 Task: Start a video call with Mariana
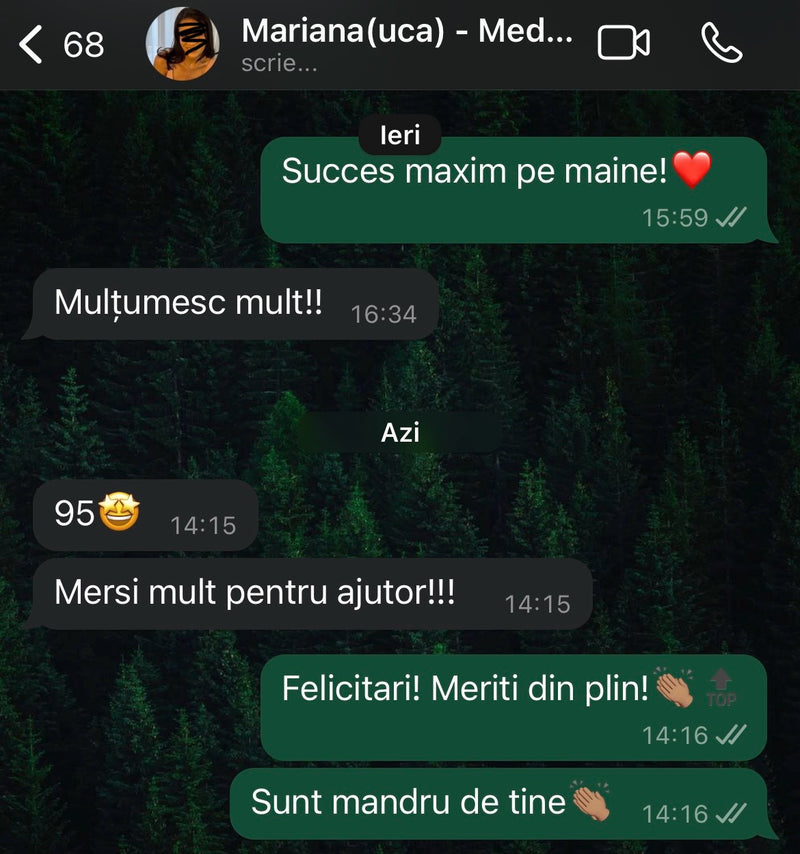pyautogui.click(x=623, y=43)
